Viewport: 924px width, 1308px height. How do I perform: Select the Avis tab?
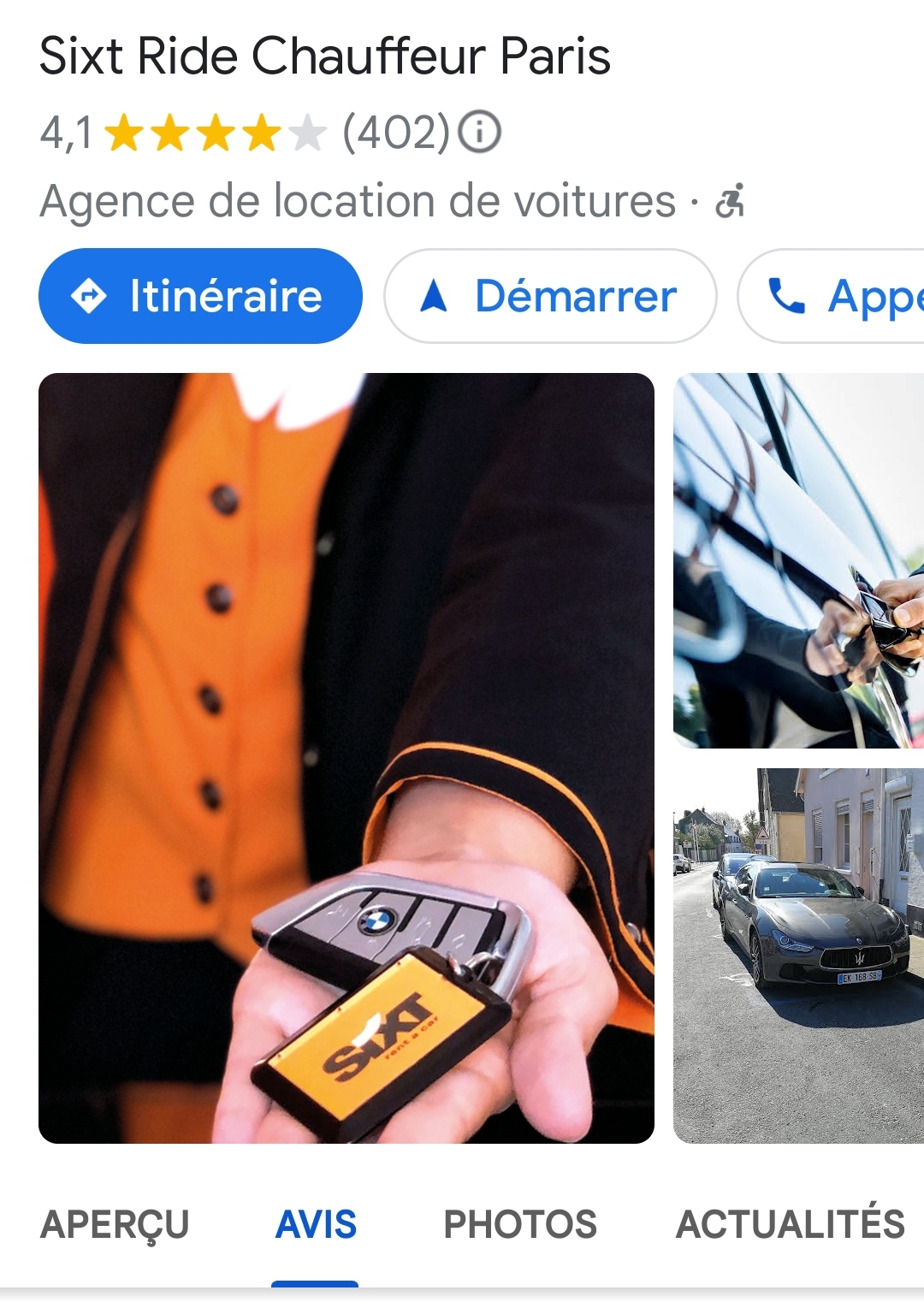(316, 1224)
